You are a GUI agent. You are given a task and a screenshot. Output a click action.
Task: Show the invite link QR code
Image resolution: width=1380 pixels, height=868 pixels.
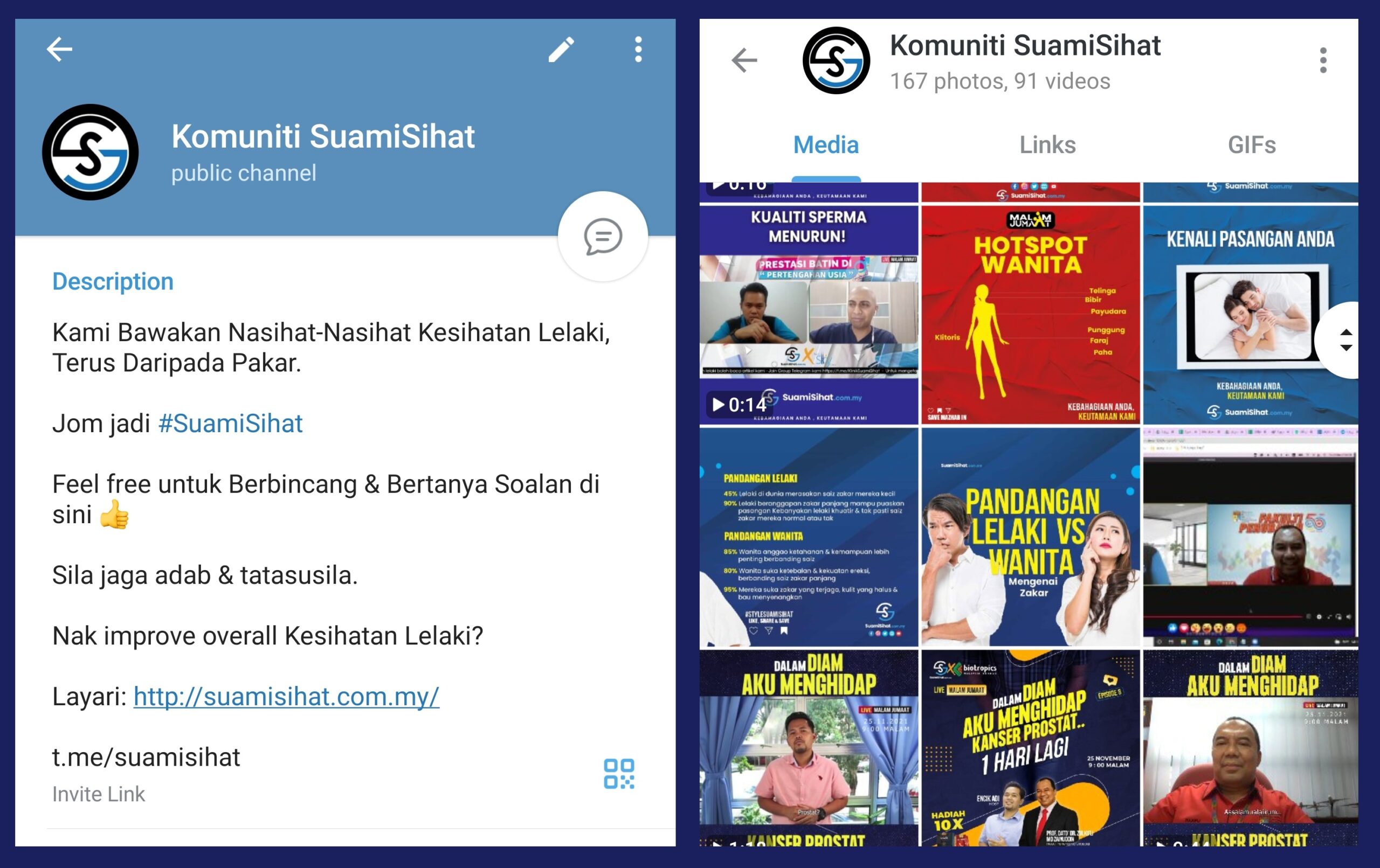point(619,774)
